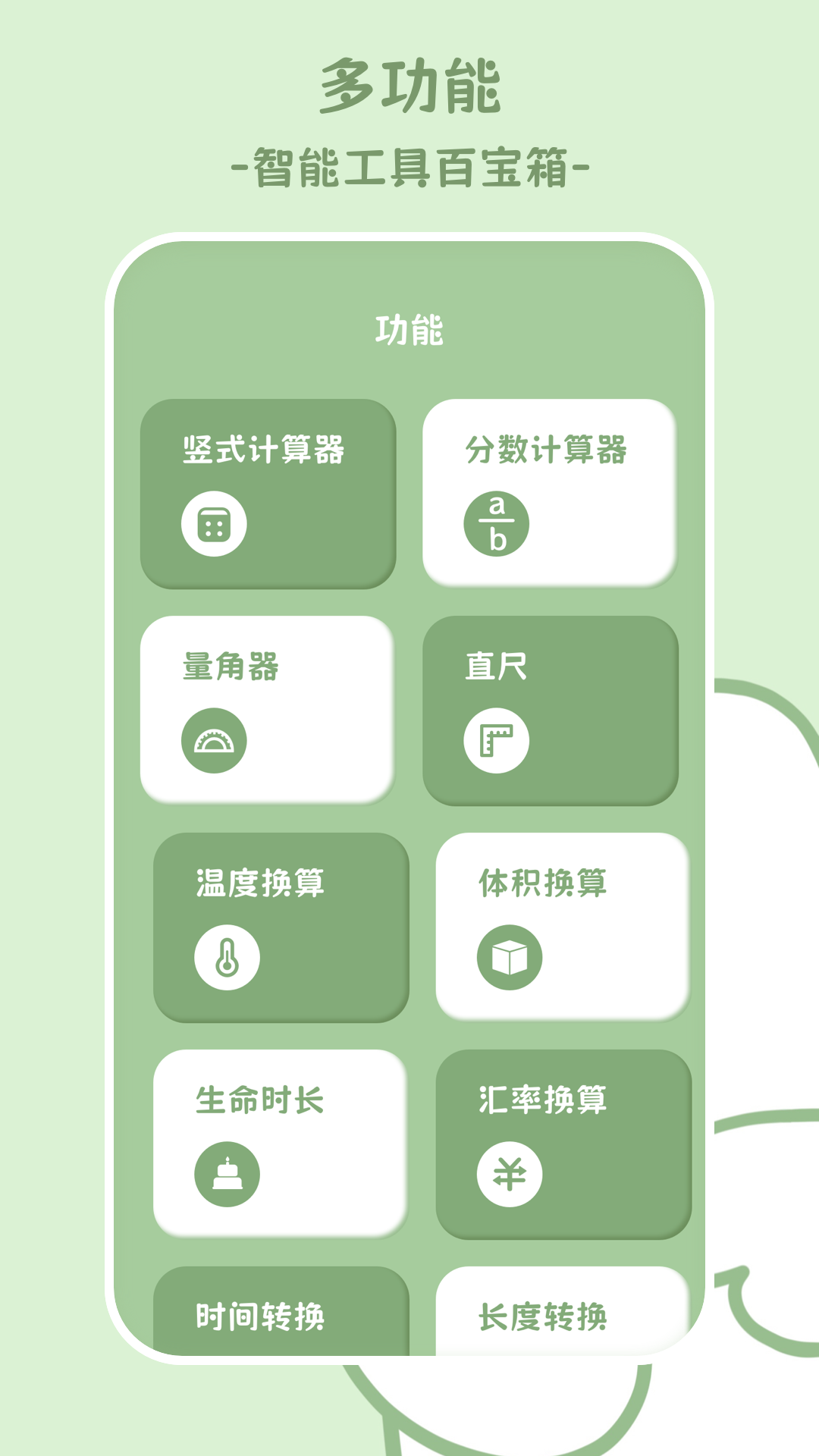Viewport: 819px width, 1456px height.
Task: Open the 温度换算 temperature converter
Action: pos(282,924)
